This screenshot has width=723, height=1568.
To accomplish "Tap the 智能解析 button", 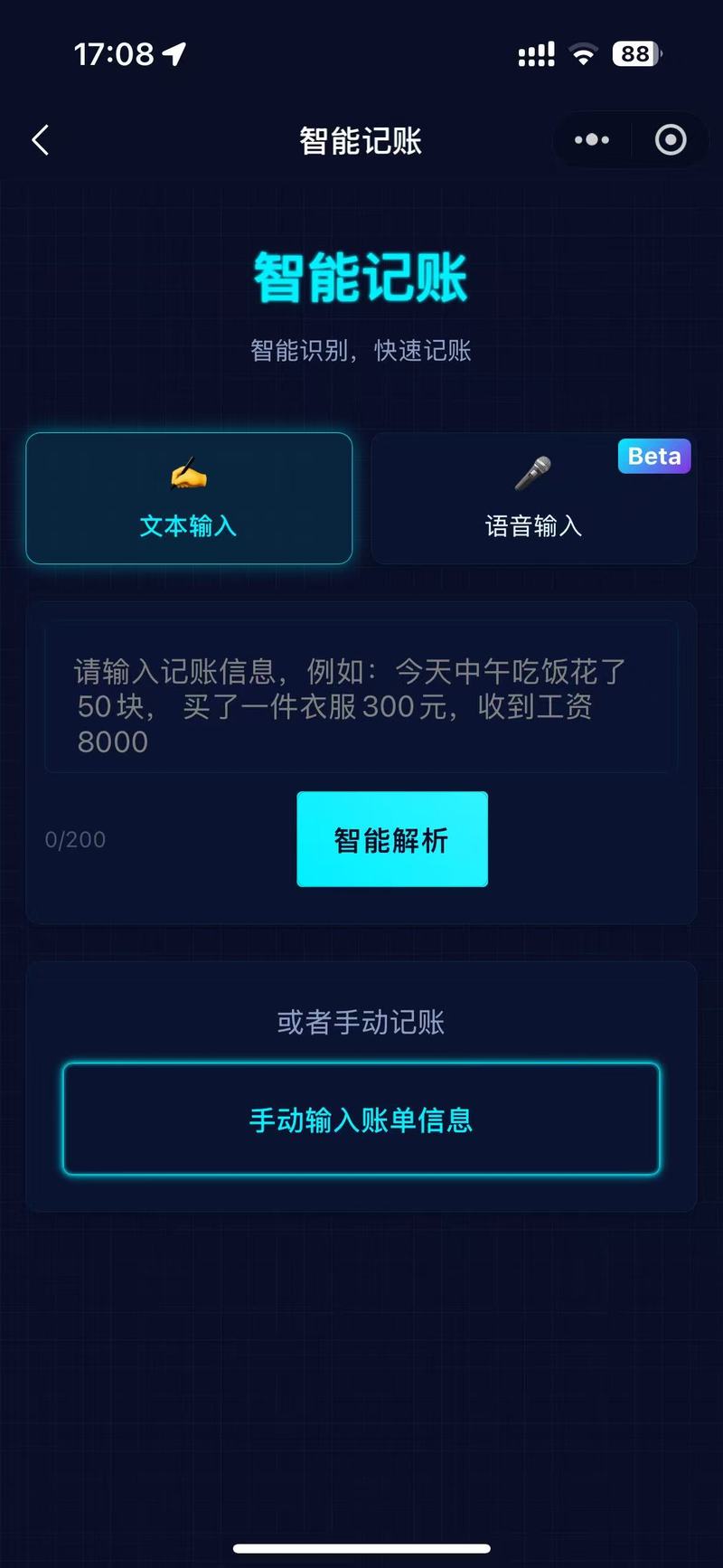I will click(x=392, y=839).
